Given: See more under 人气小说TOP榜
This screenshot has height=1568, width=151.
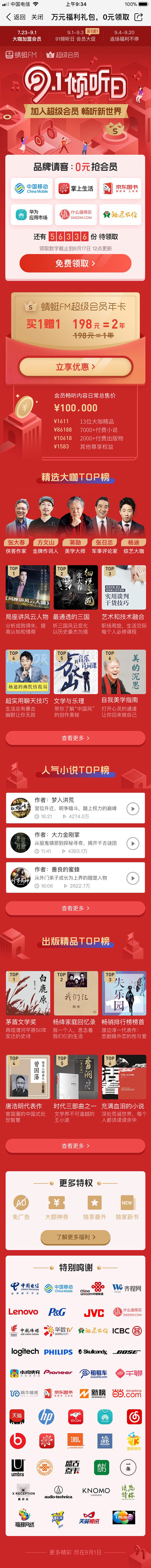Looking at the screenshot, I should click(75, 908).
